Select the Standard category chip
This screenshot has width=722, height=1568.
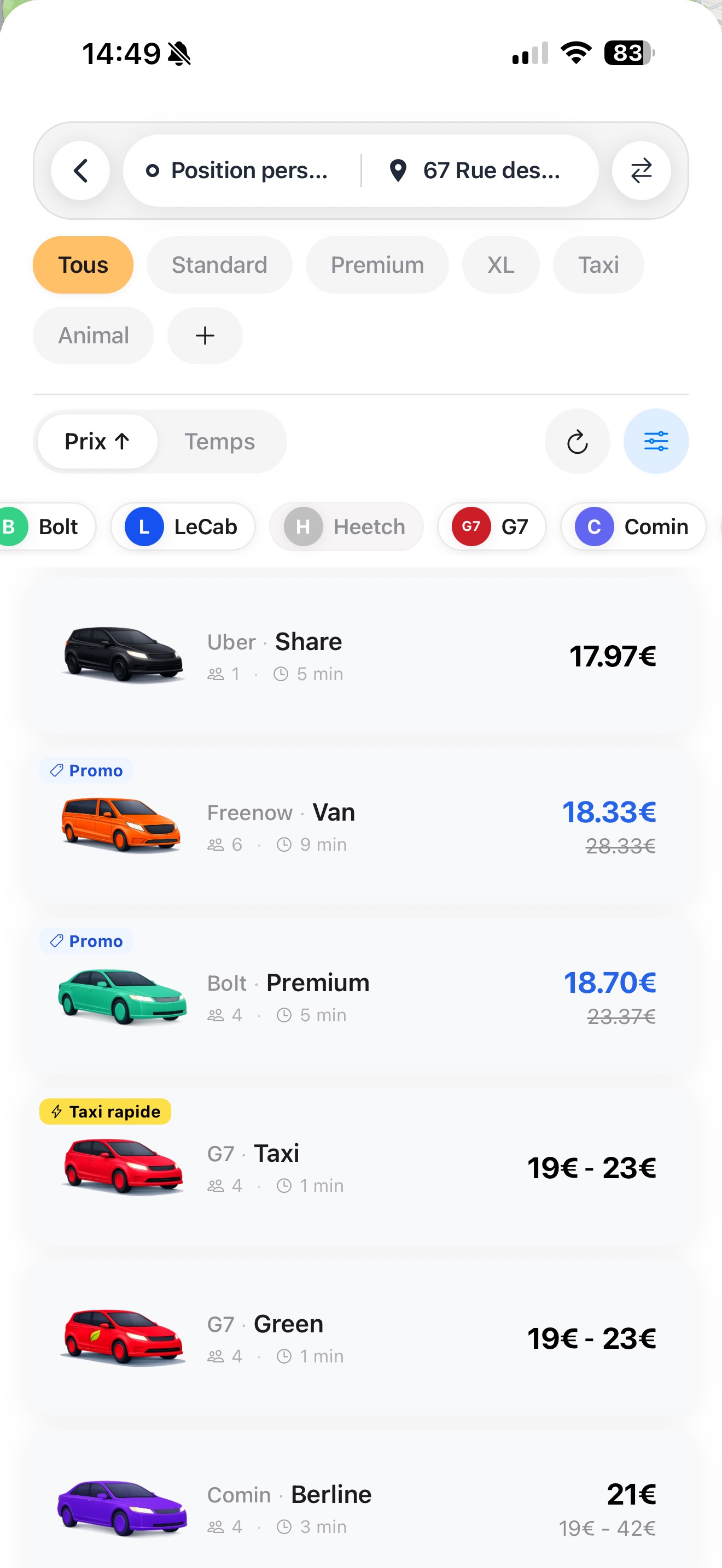tap(219, 265)
